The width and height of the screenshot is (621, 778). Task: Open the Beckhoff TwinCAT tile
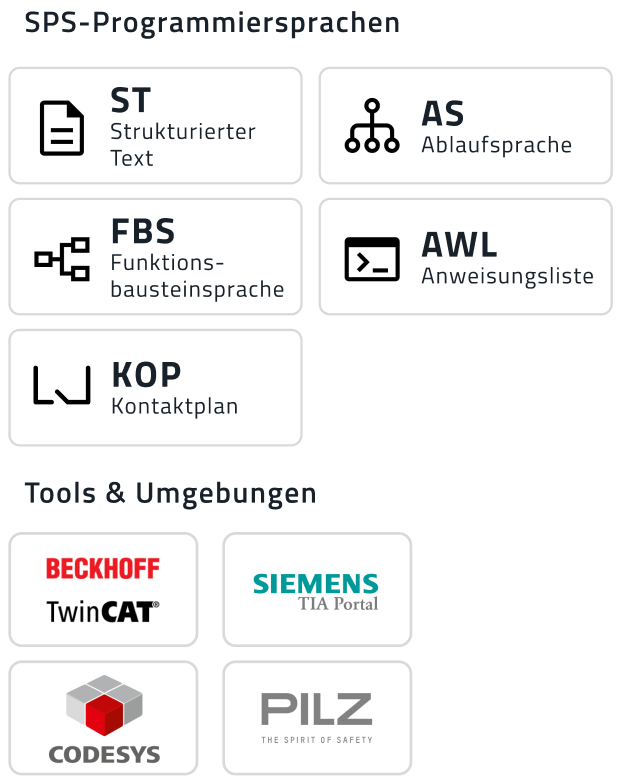[x=103, y=590]
